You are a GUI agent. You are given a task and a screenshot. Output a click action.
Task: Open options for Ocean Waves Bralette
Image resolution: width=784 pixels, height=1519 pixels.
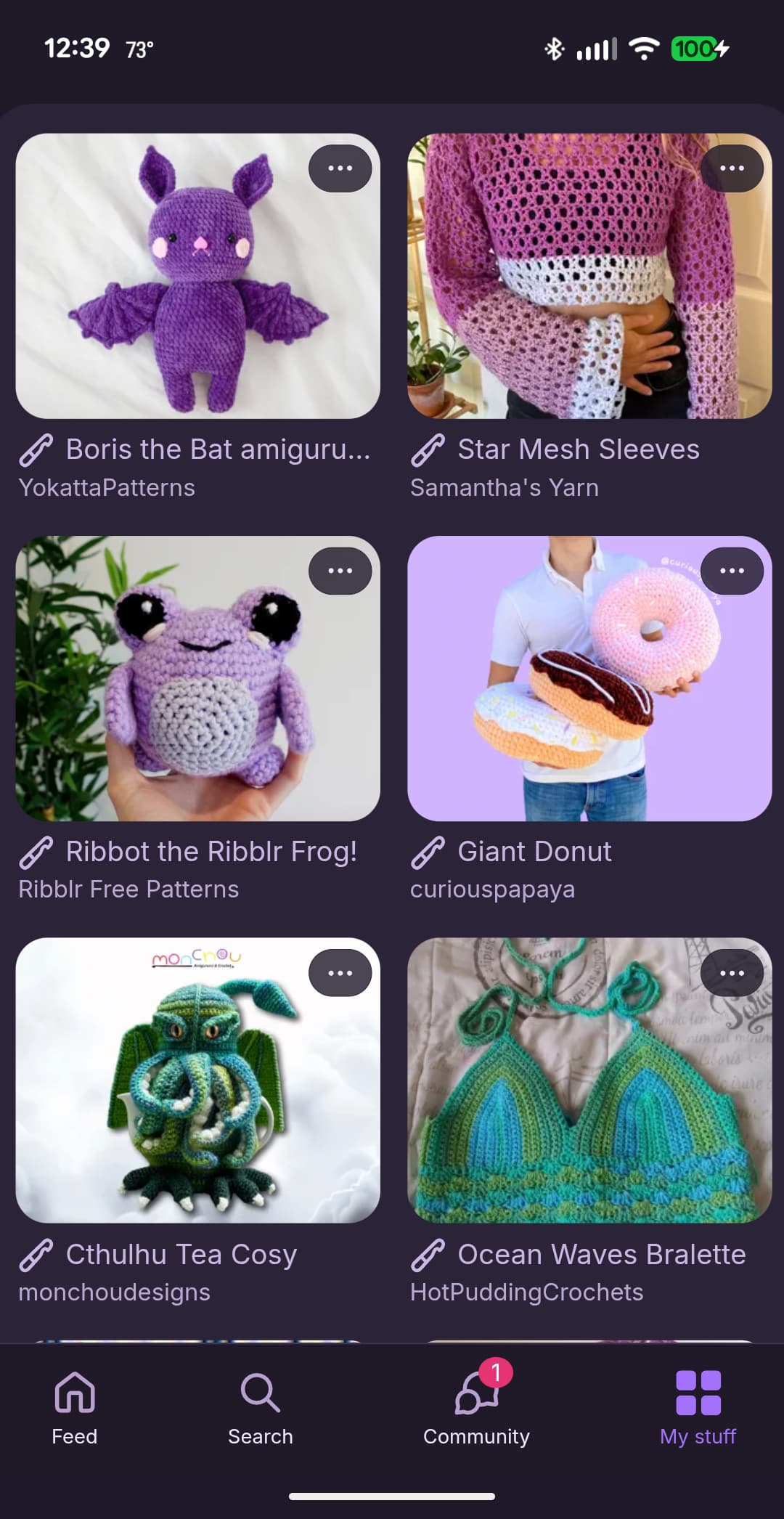732,973
